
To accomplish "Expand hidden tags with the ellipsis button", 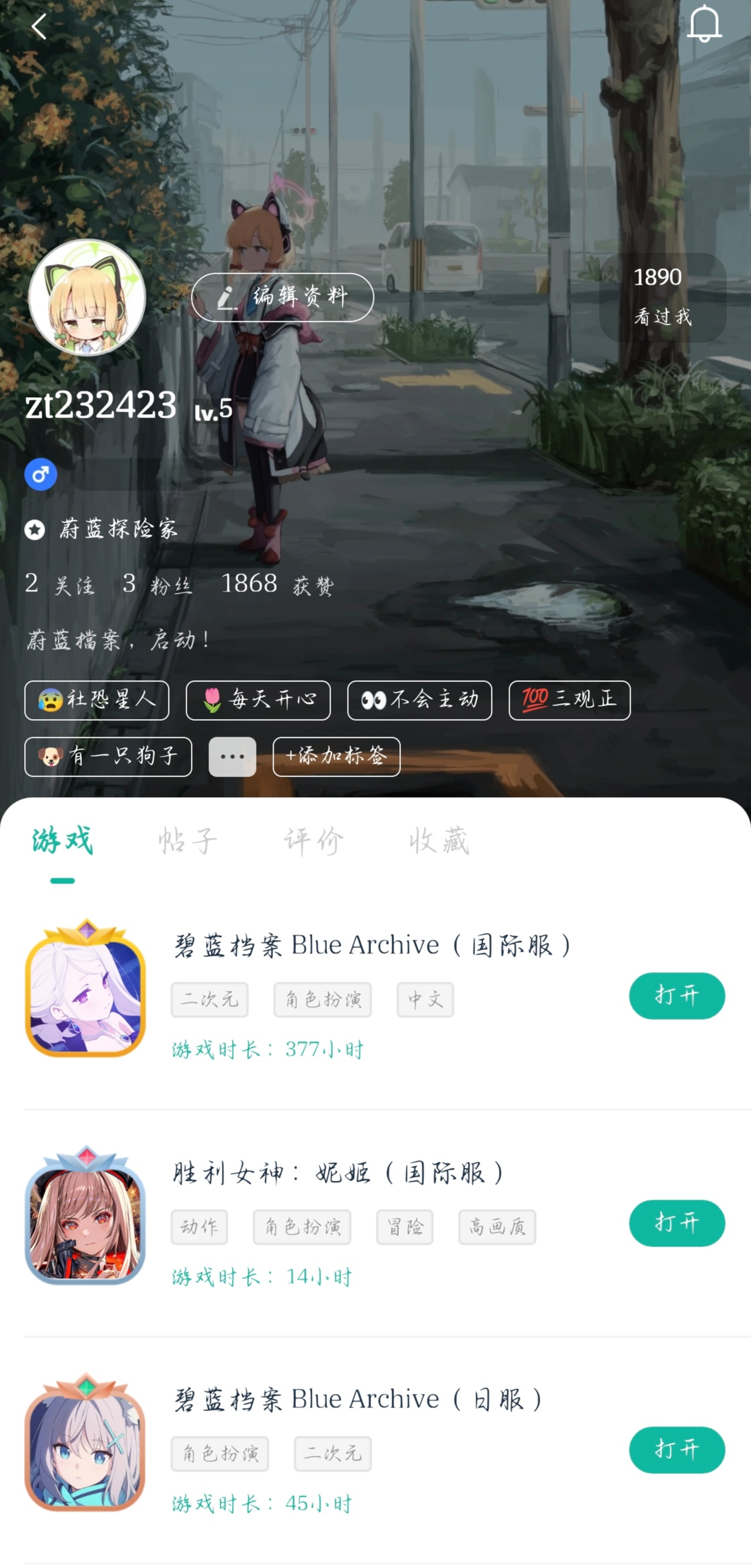I will point(232,757).
